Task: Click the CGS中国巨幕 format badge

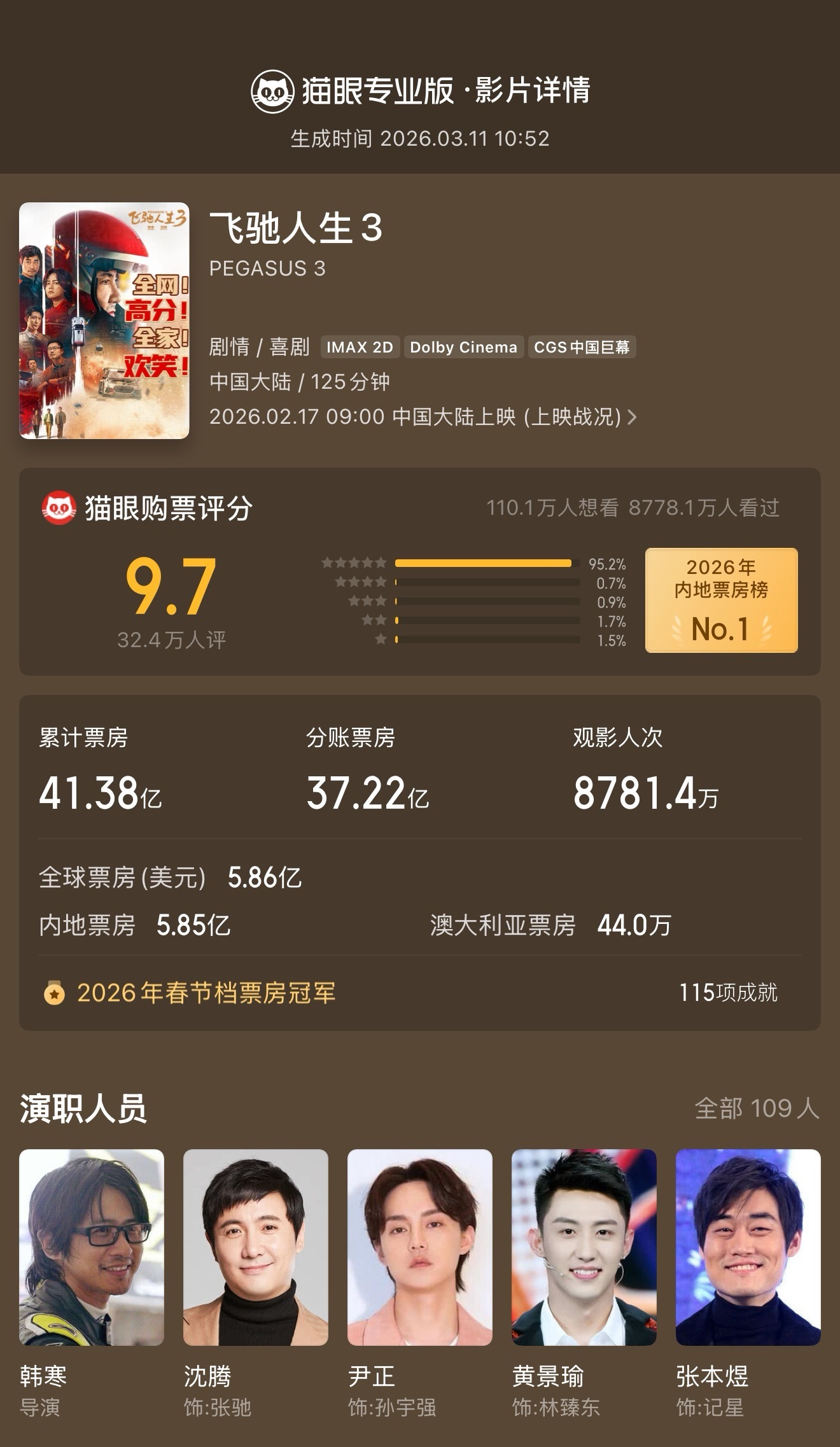Action: [581, 347]
